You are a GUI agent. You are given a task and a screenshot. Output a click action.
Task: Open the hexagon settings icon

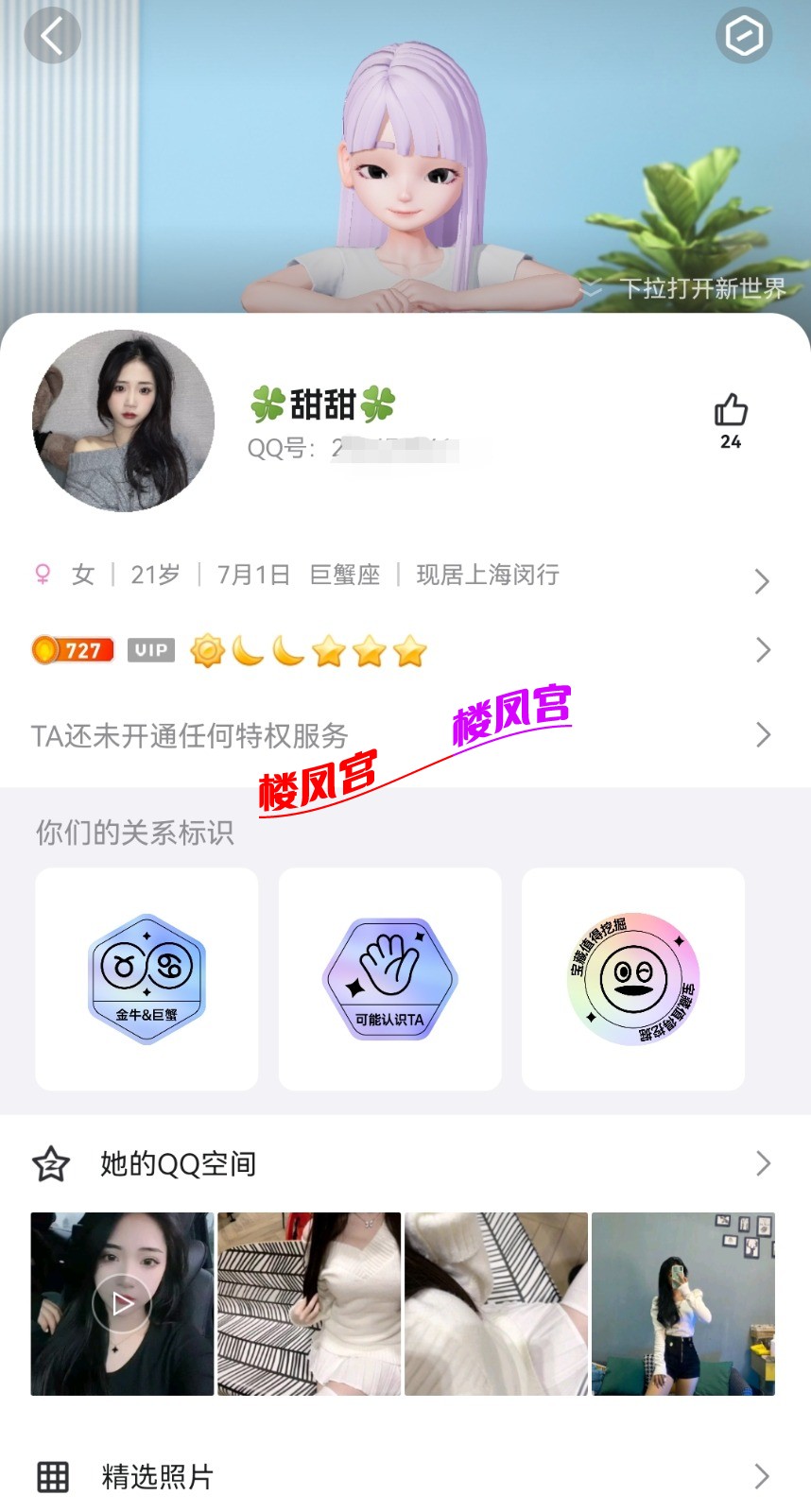click(744, 37)
